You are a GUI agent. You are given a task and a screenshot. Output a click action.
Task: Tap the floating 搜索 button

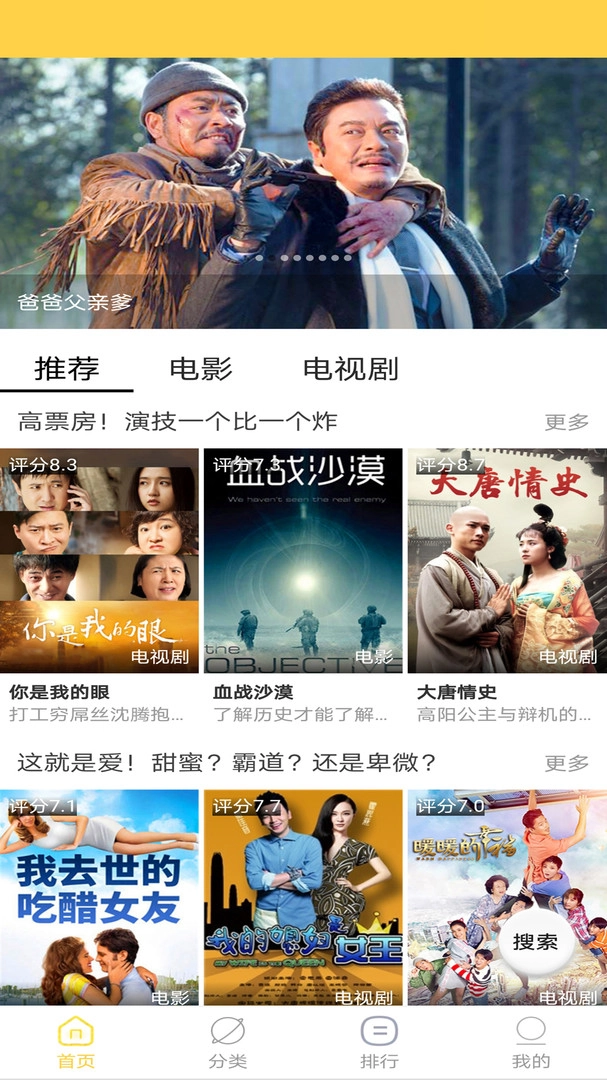[x=535, y=942]
